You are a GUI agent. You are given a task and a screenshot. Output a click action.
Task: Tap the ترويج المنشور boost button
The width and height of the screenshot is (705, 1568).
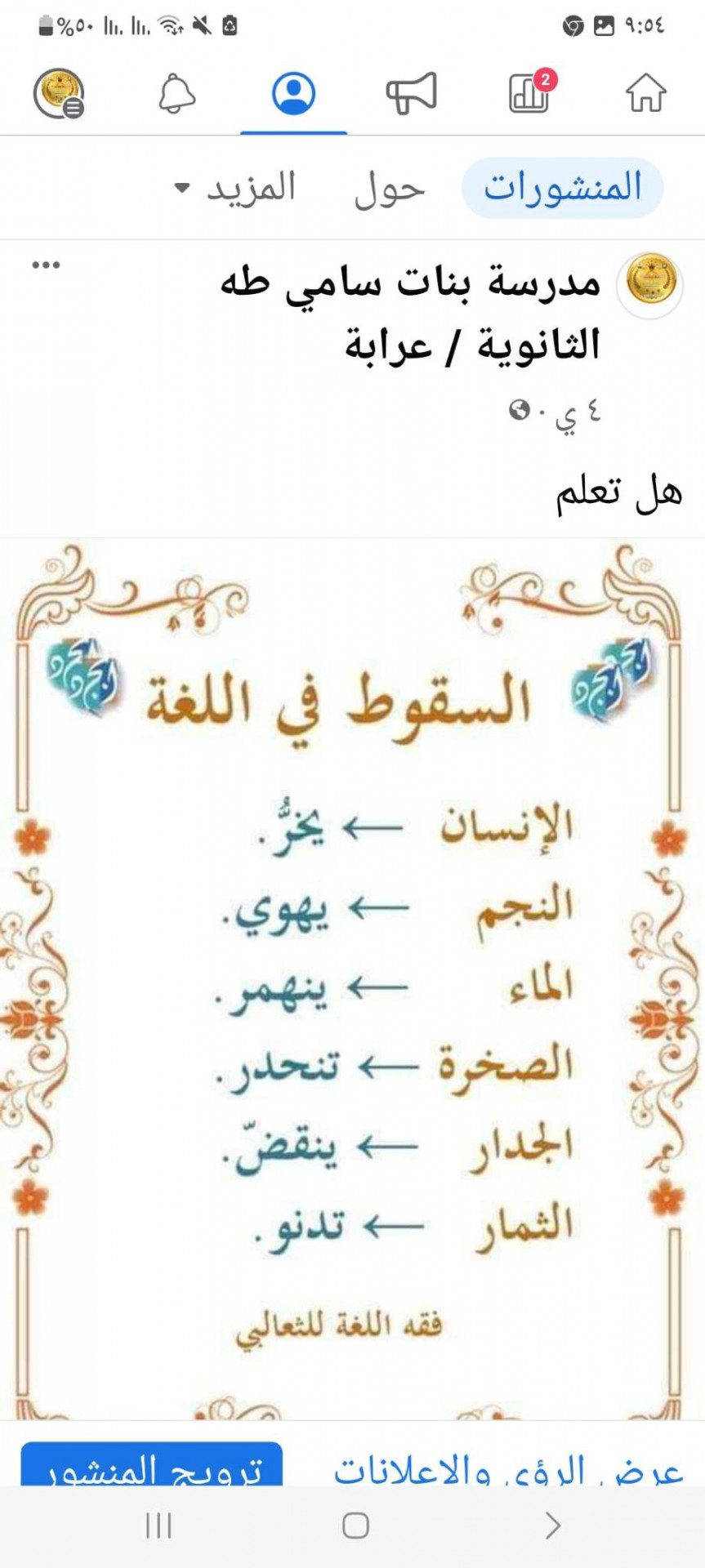pos(152,1466)
